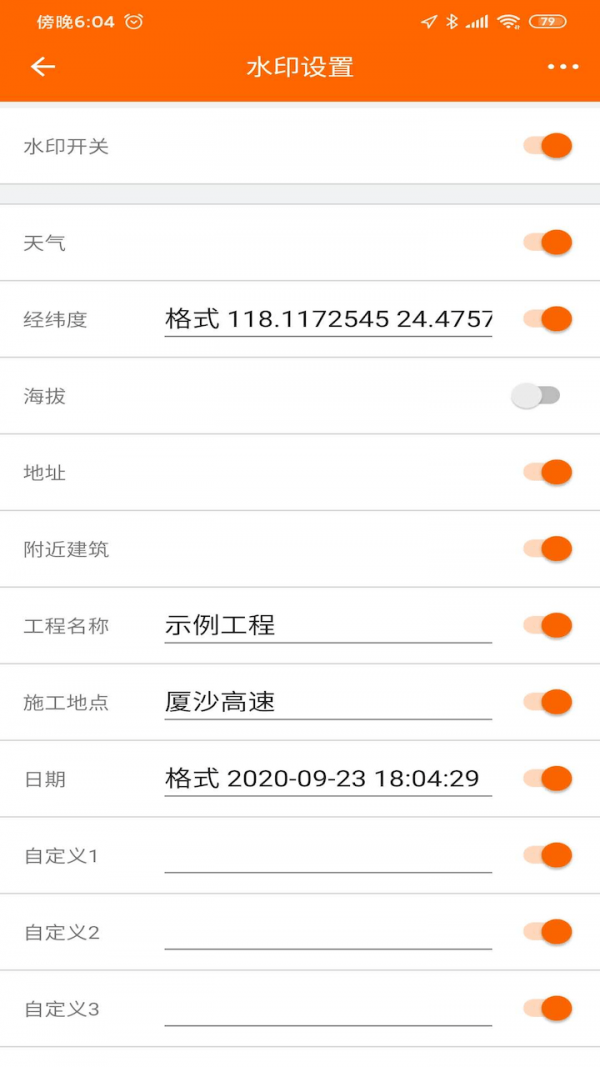Switch off 自定义2
Image resolution: width=600 pixels, height=1067 pixels.
coord(548,932)
